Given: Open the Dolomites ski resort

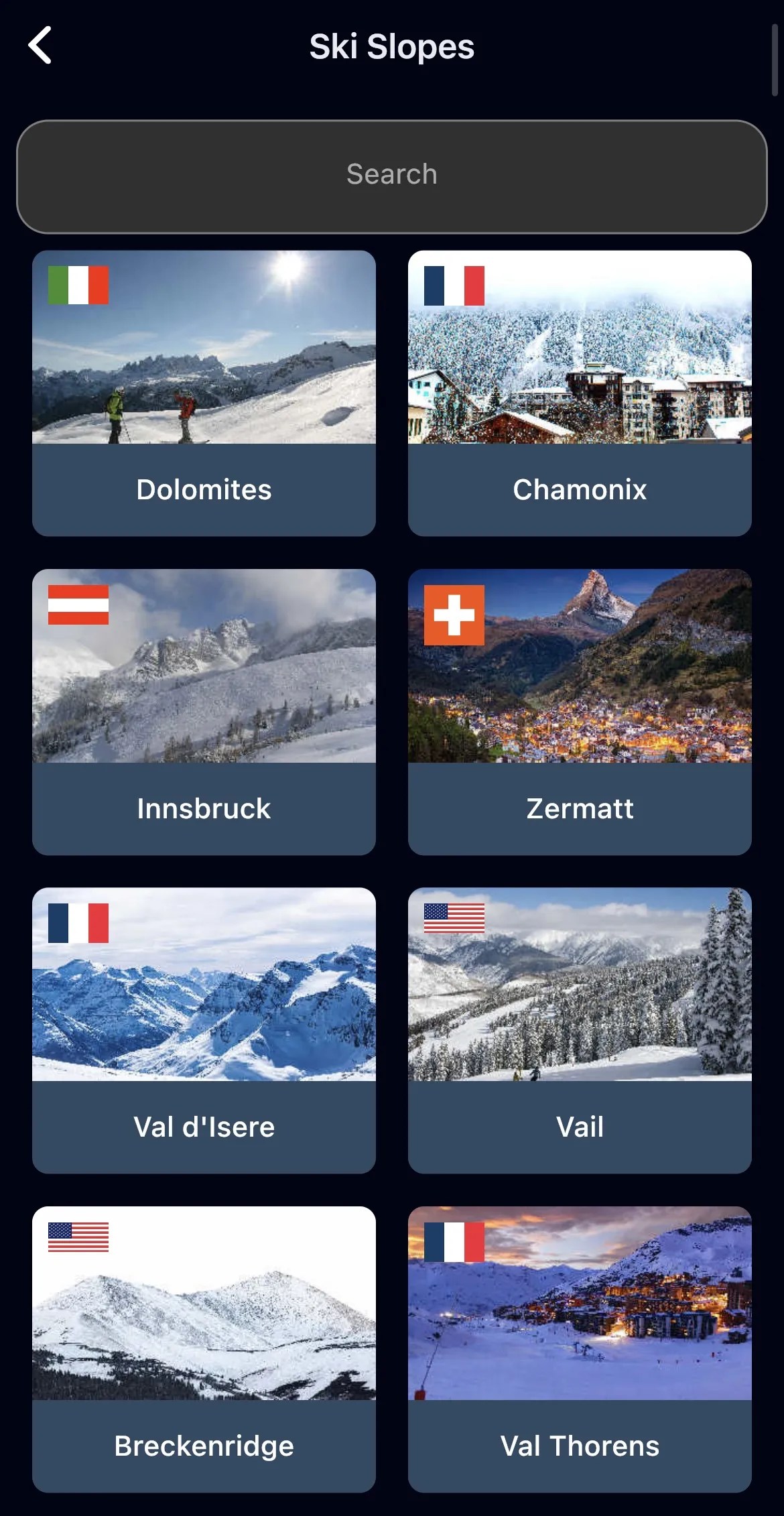Looking at the screenshot, I should coord(204,489).
